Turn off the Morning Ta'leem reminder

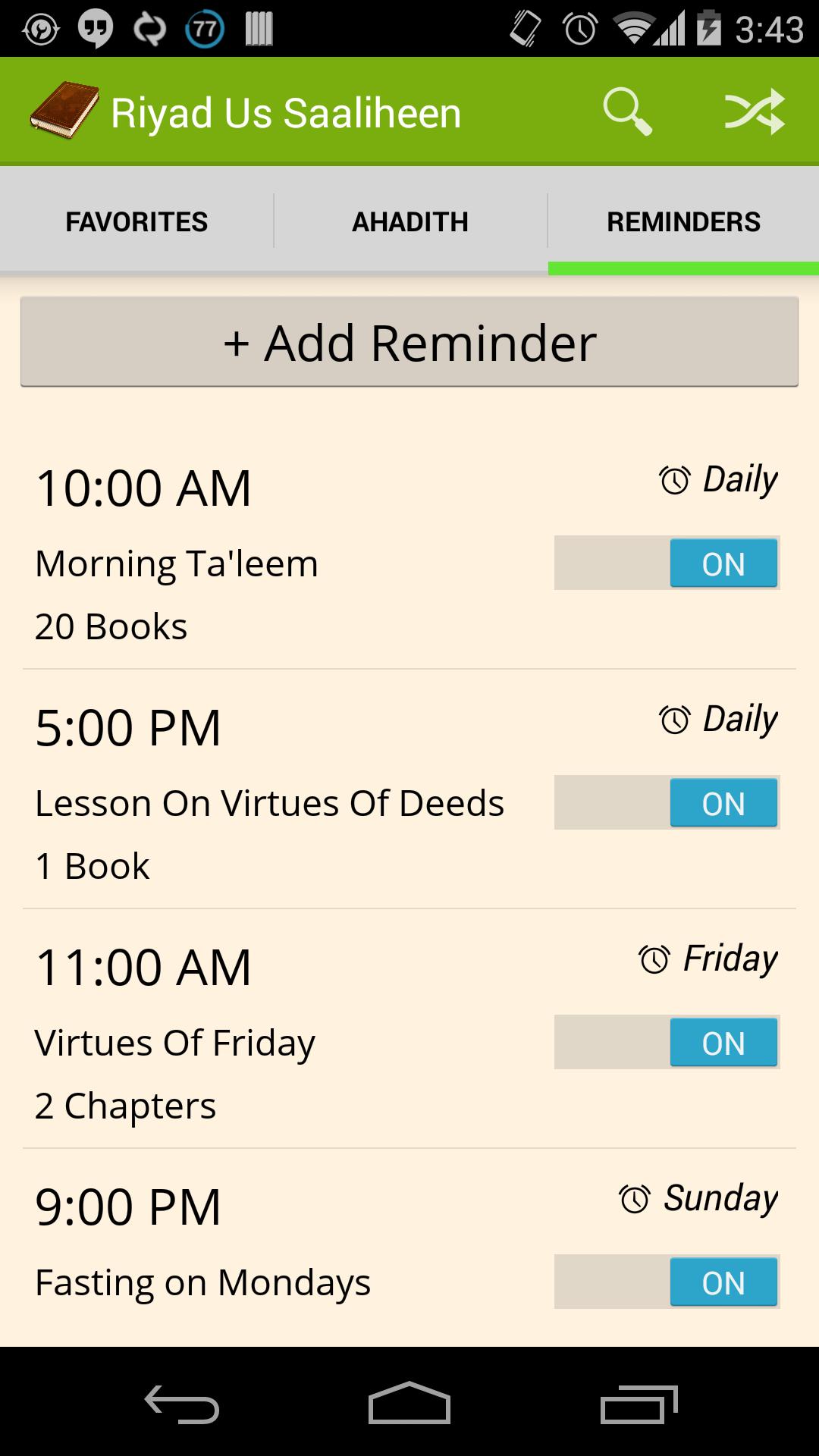667,563
